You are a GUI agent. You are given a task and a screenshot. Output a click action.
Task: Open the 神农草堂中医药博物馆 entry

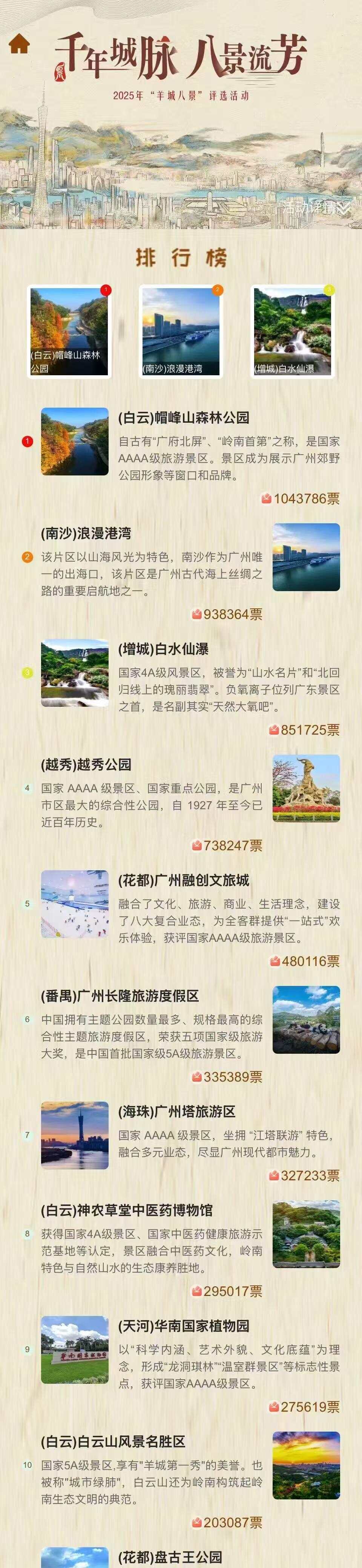(x=127, y=1211)
